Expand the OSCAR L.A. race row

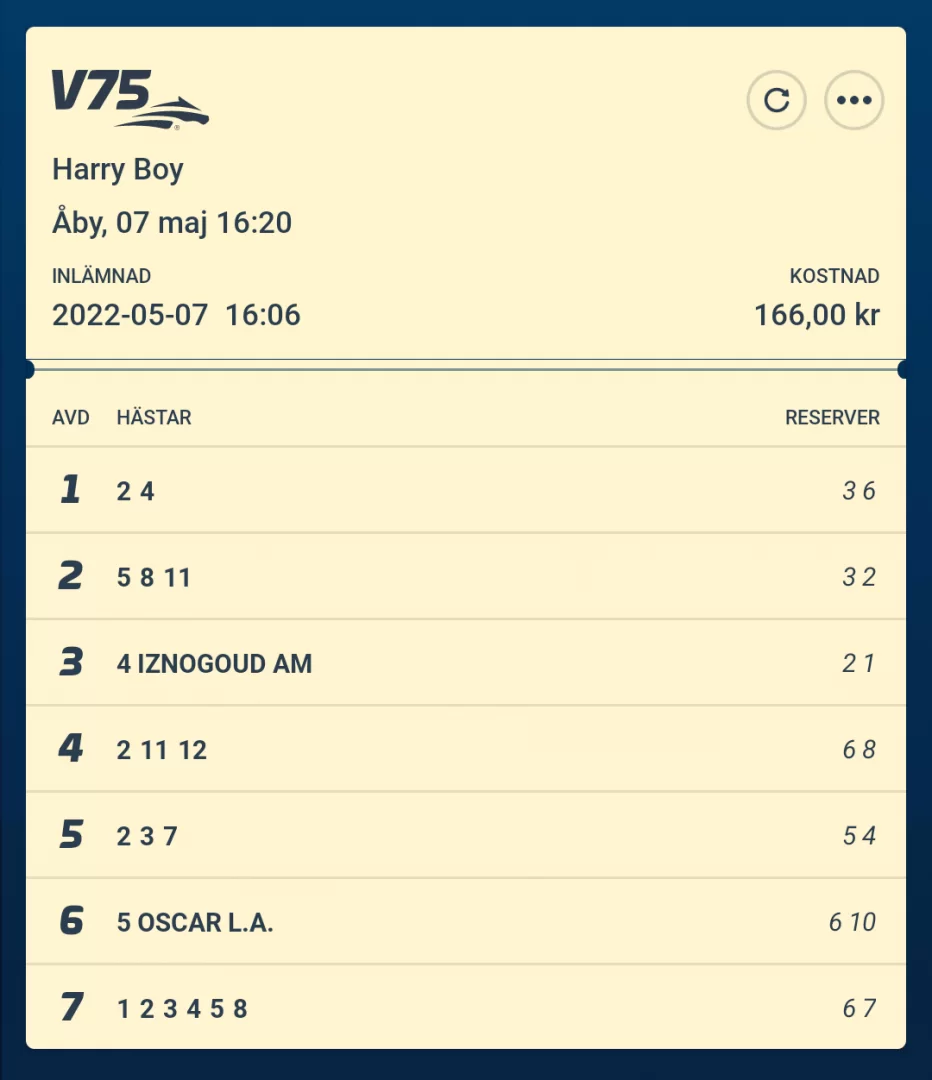tap(466, 922)
